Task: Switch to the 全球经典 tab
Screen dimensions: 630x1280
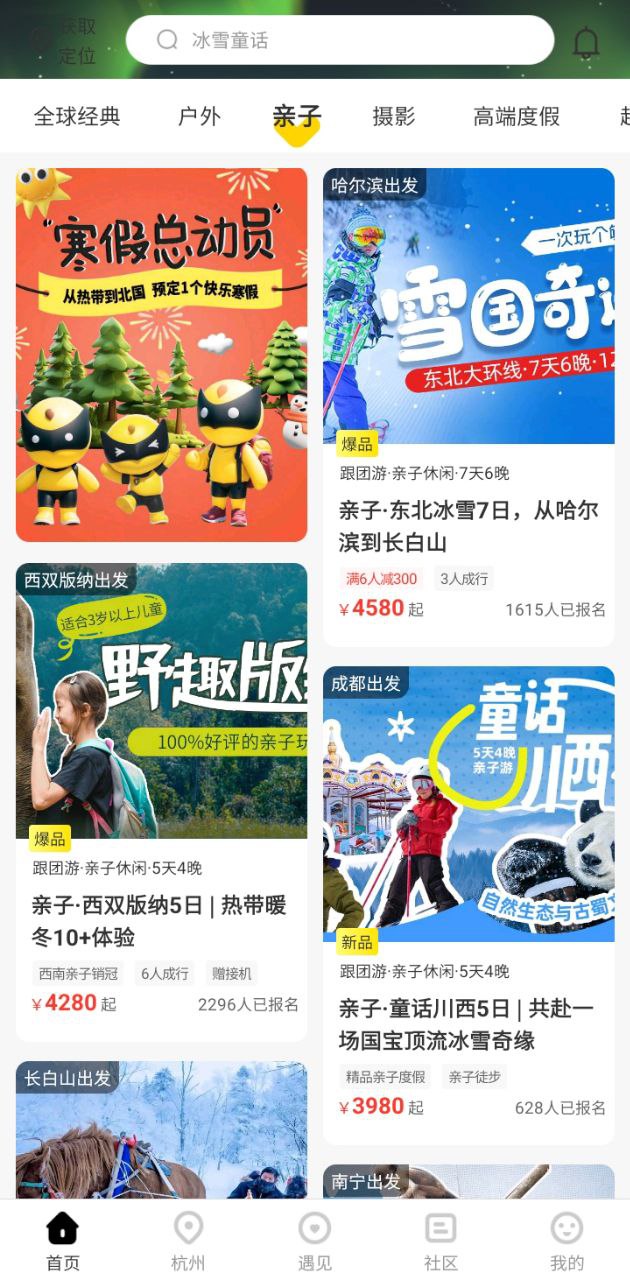Action: (x=77, y=116)
